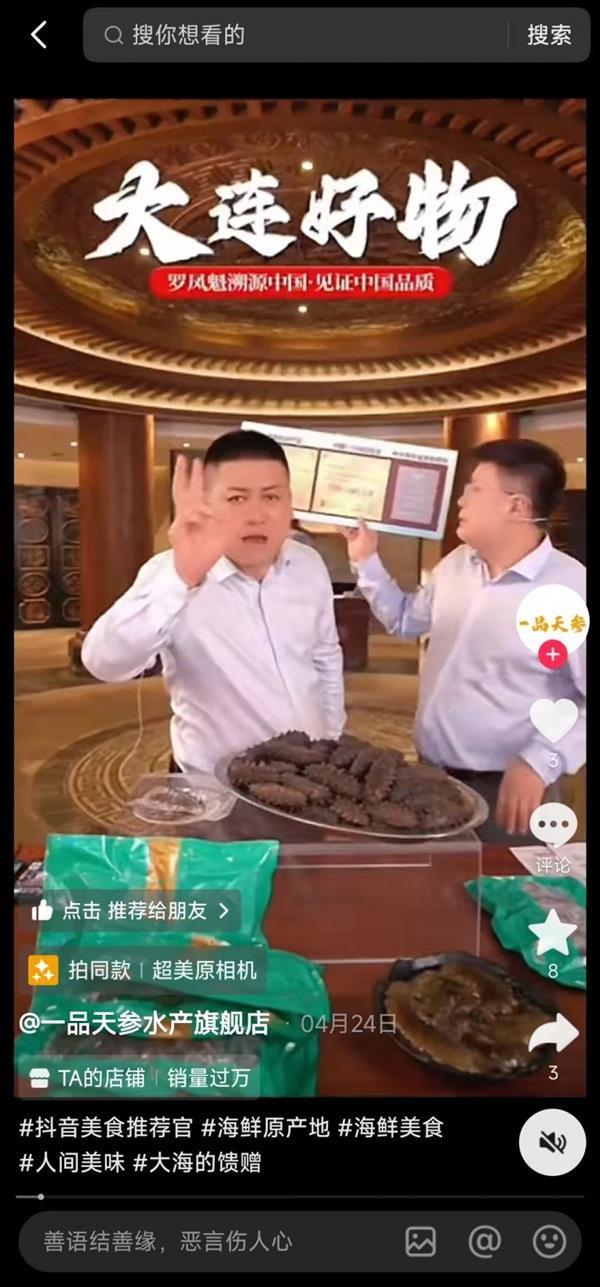Go back using the top-left arrow
Screen dimensions: 600x1287
[x=39, y=35]
